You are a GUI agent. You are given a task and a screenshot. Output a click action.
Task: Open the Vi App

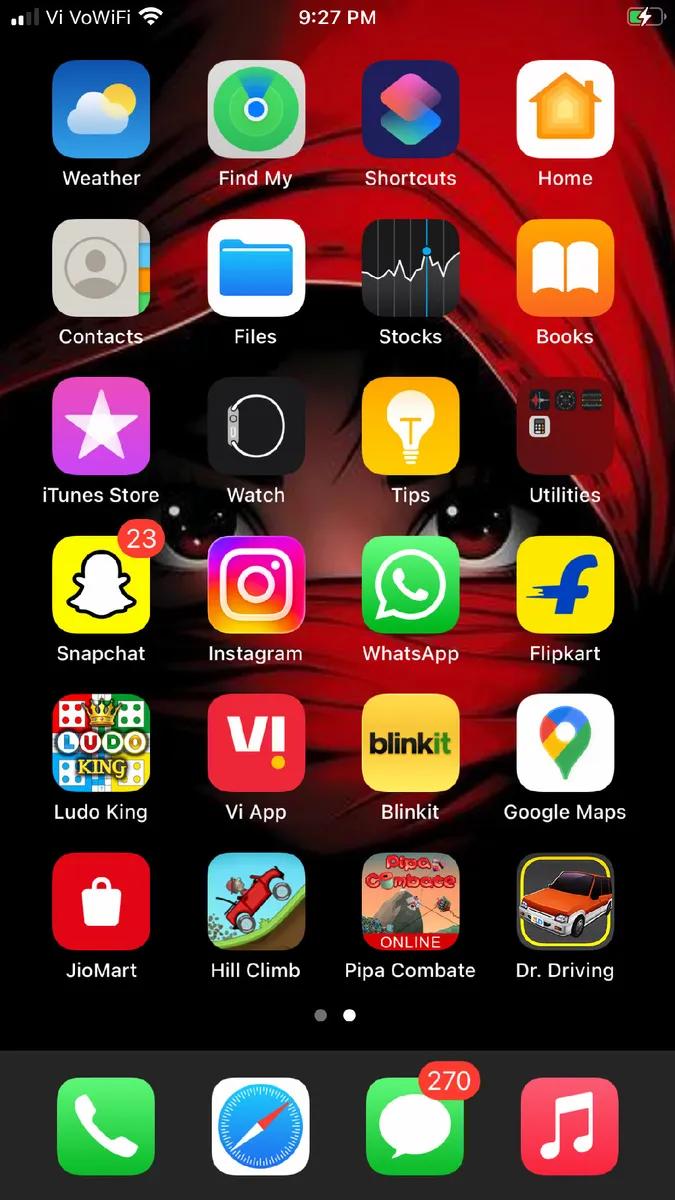256,743
